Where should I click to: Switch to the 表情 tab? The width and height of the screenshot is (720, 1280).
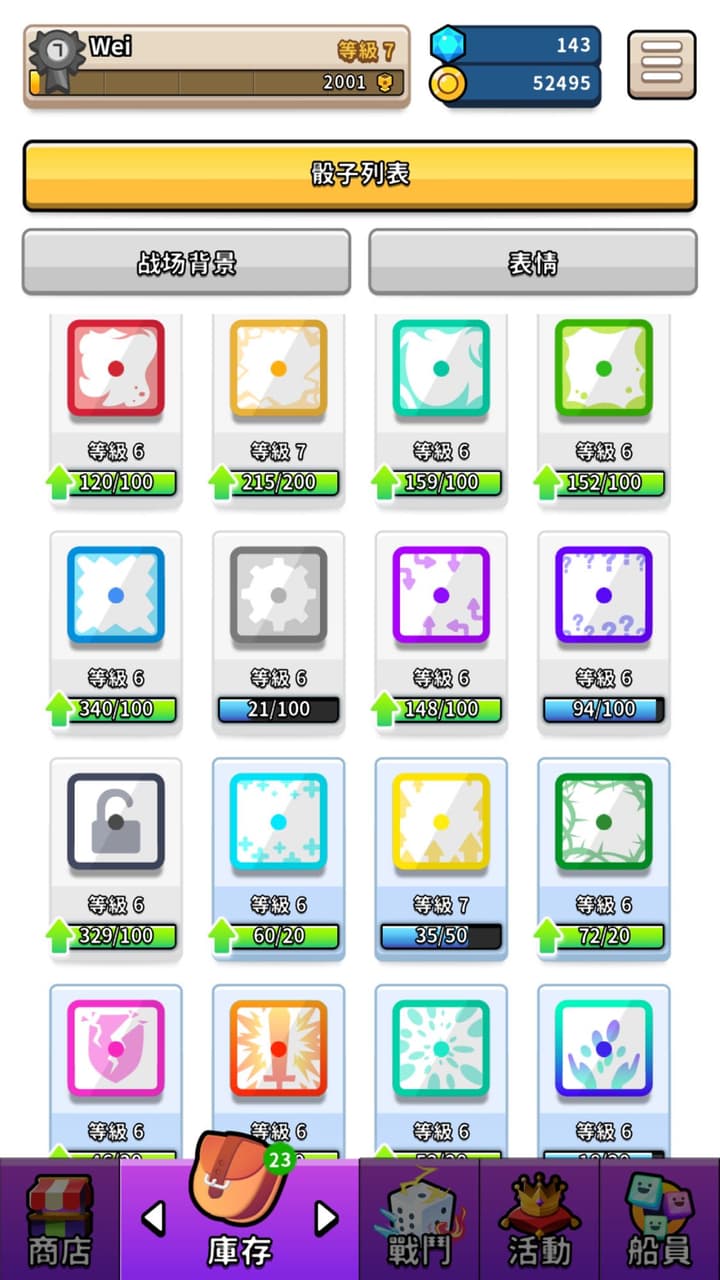coord(531,263)
